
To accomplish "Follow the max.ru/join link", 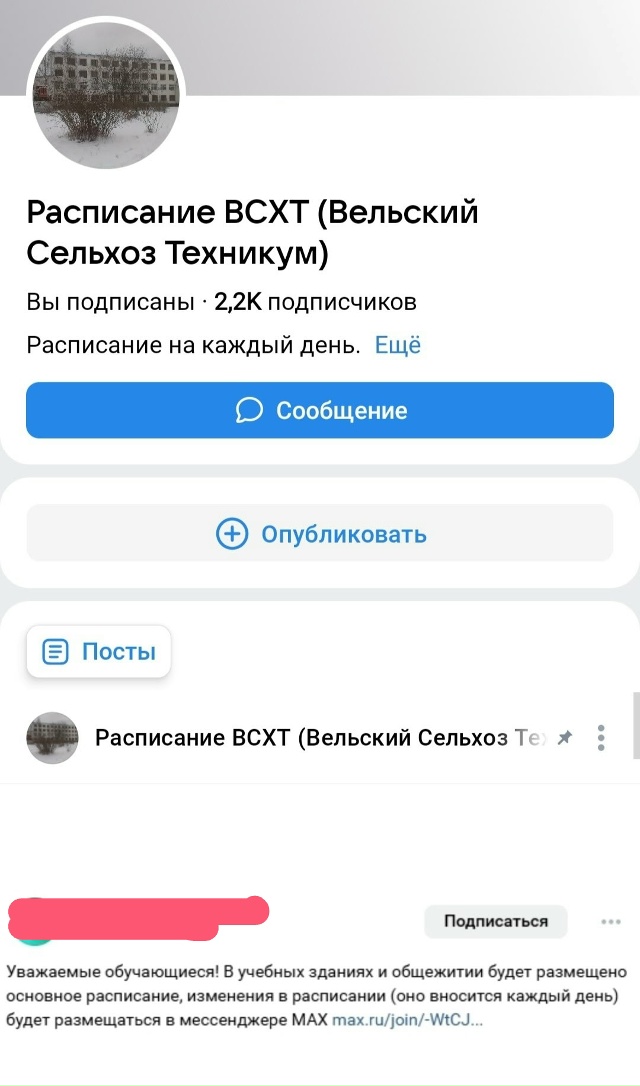I will 408,1022.
